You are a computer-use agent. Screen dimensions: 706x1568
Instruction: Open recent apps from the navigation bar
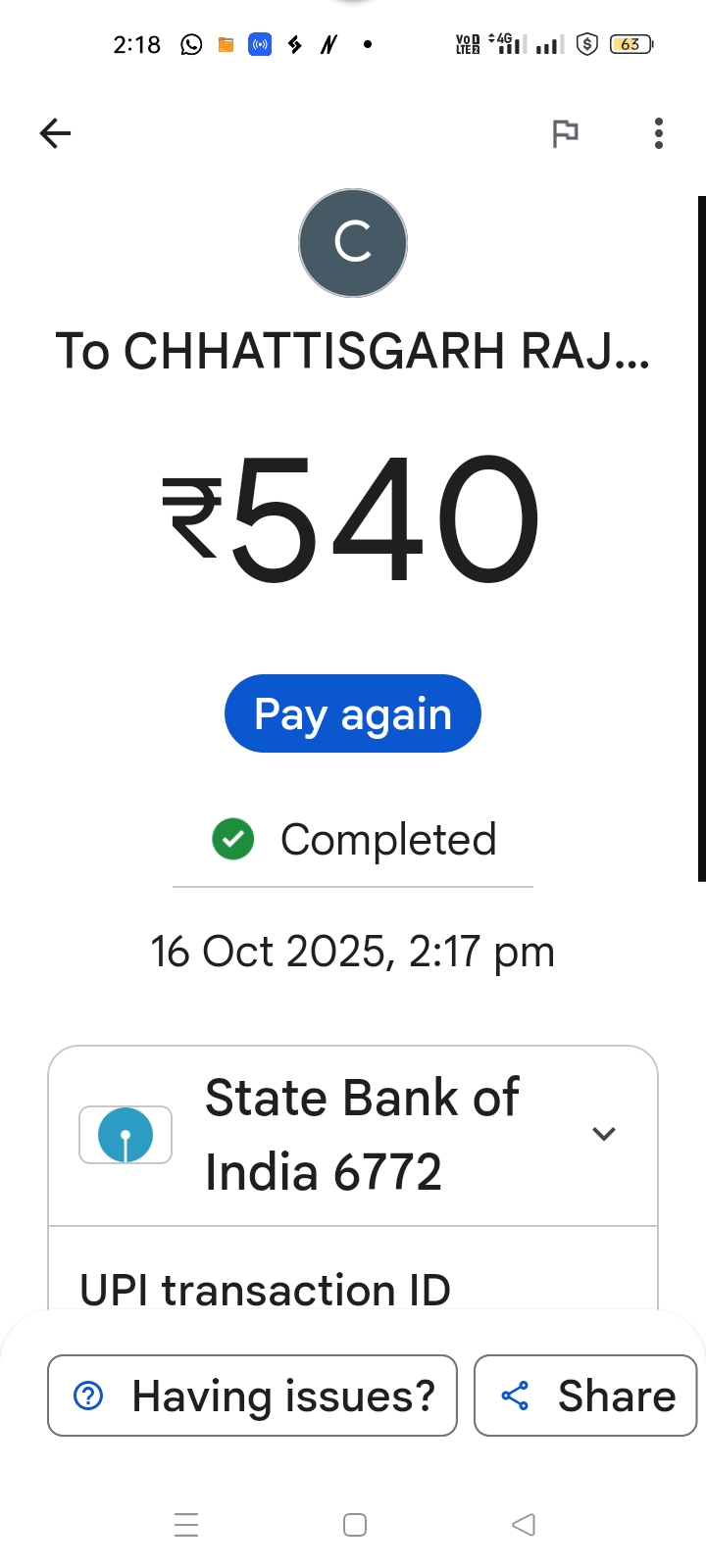click(x=186, y=1525)
